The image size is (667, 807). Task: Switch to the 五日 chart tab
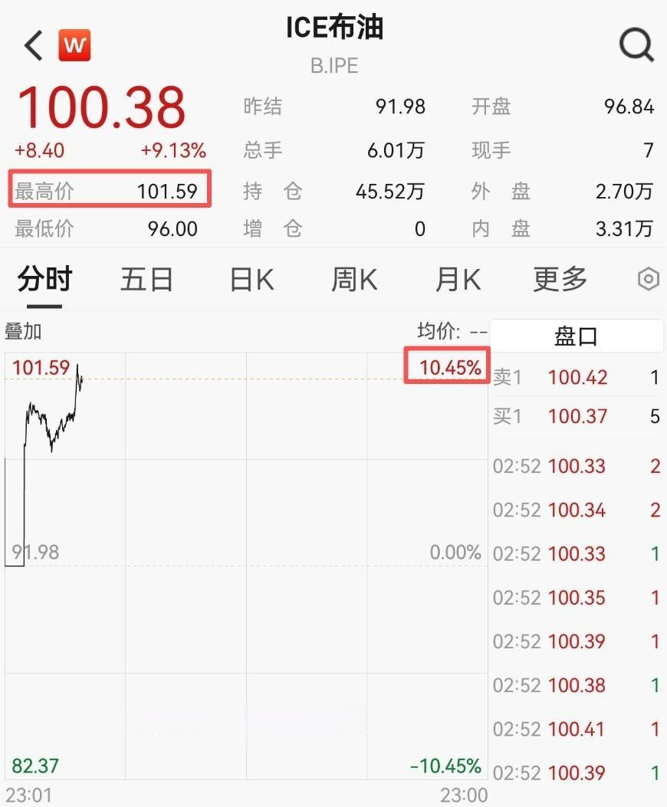click(147, 279)
